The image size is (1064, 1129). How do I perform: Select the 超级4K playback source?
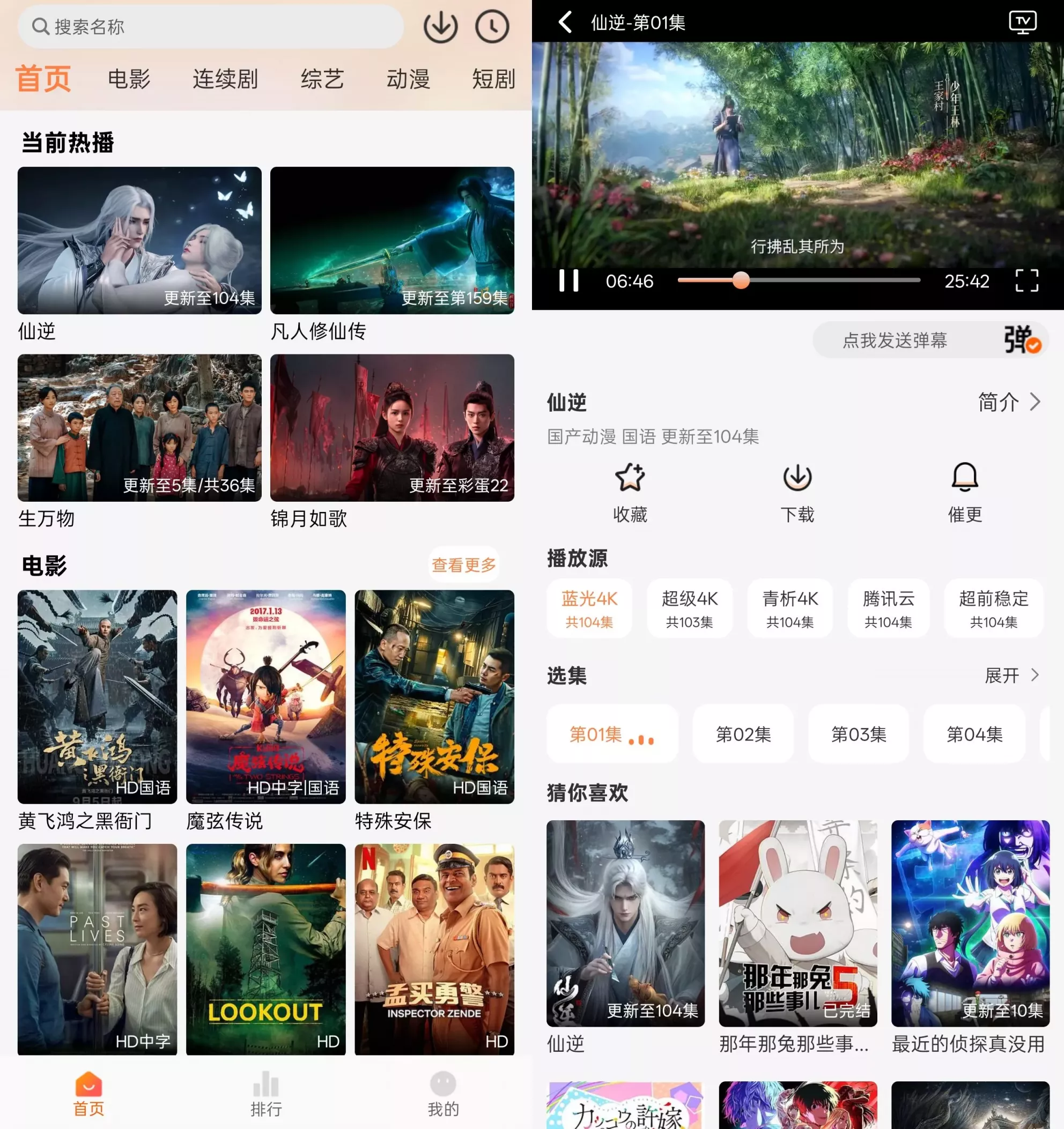[x=689, y=608]
